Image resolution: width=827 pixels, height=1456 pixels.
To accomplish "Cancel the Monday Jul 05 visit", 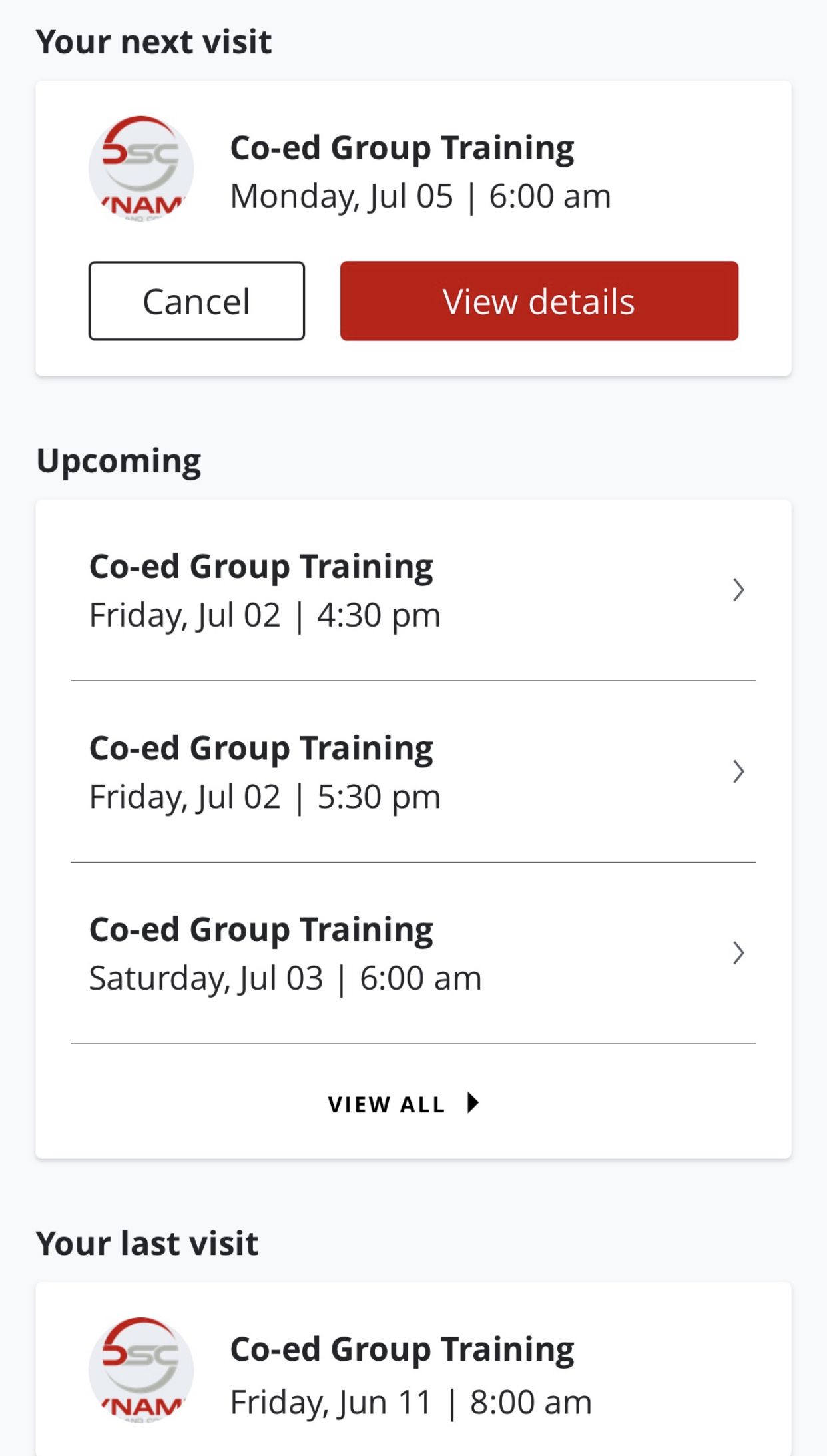I will tap(196, 301).
